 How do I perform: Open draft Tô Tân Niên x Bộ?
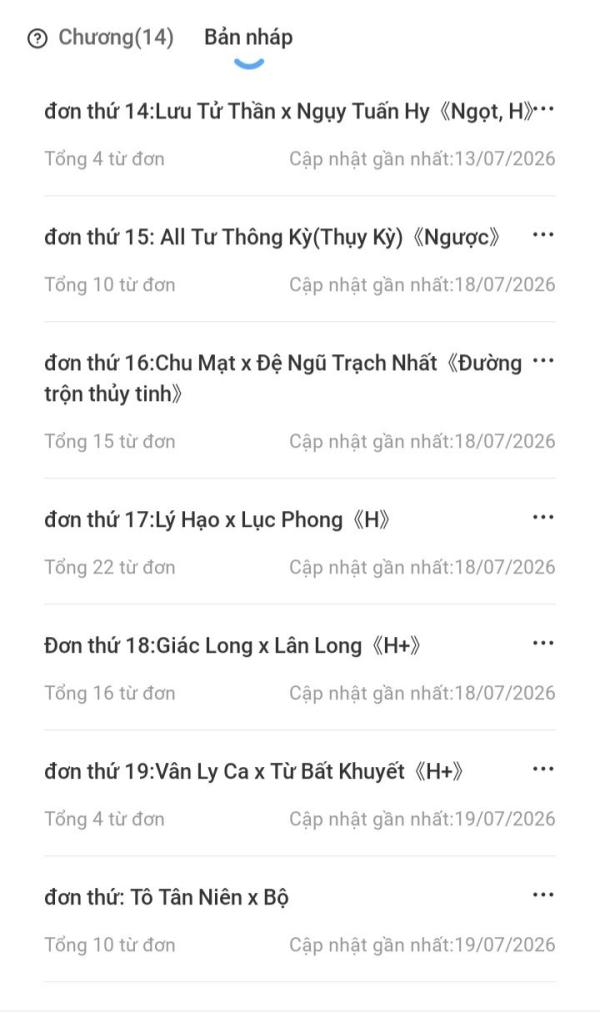pyautogui.click(x=300, y=920)
